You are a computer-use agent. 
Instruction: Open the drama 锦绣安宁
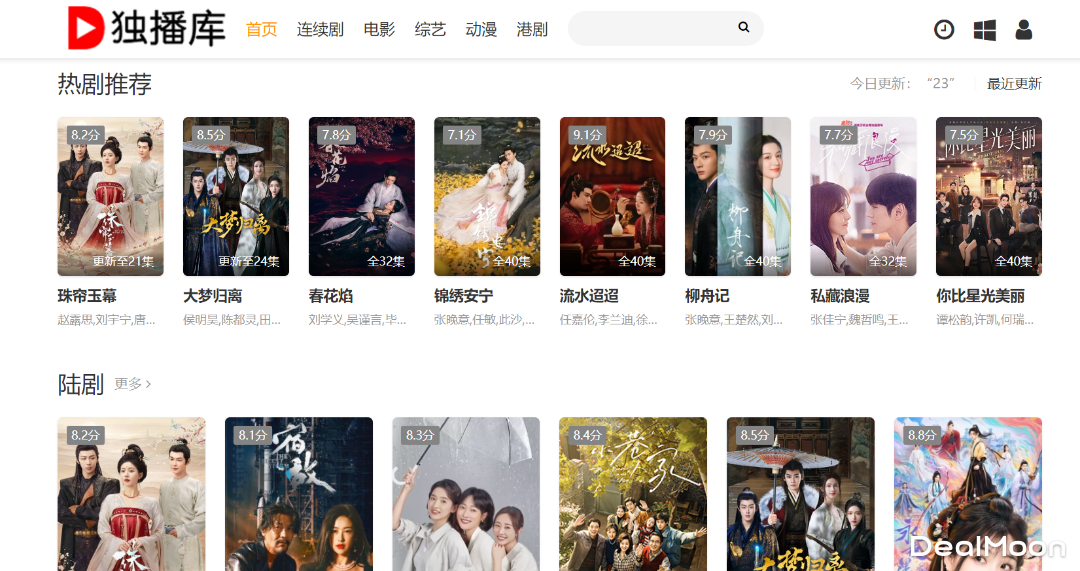[x=487, y=197]
